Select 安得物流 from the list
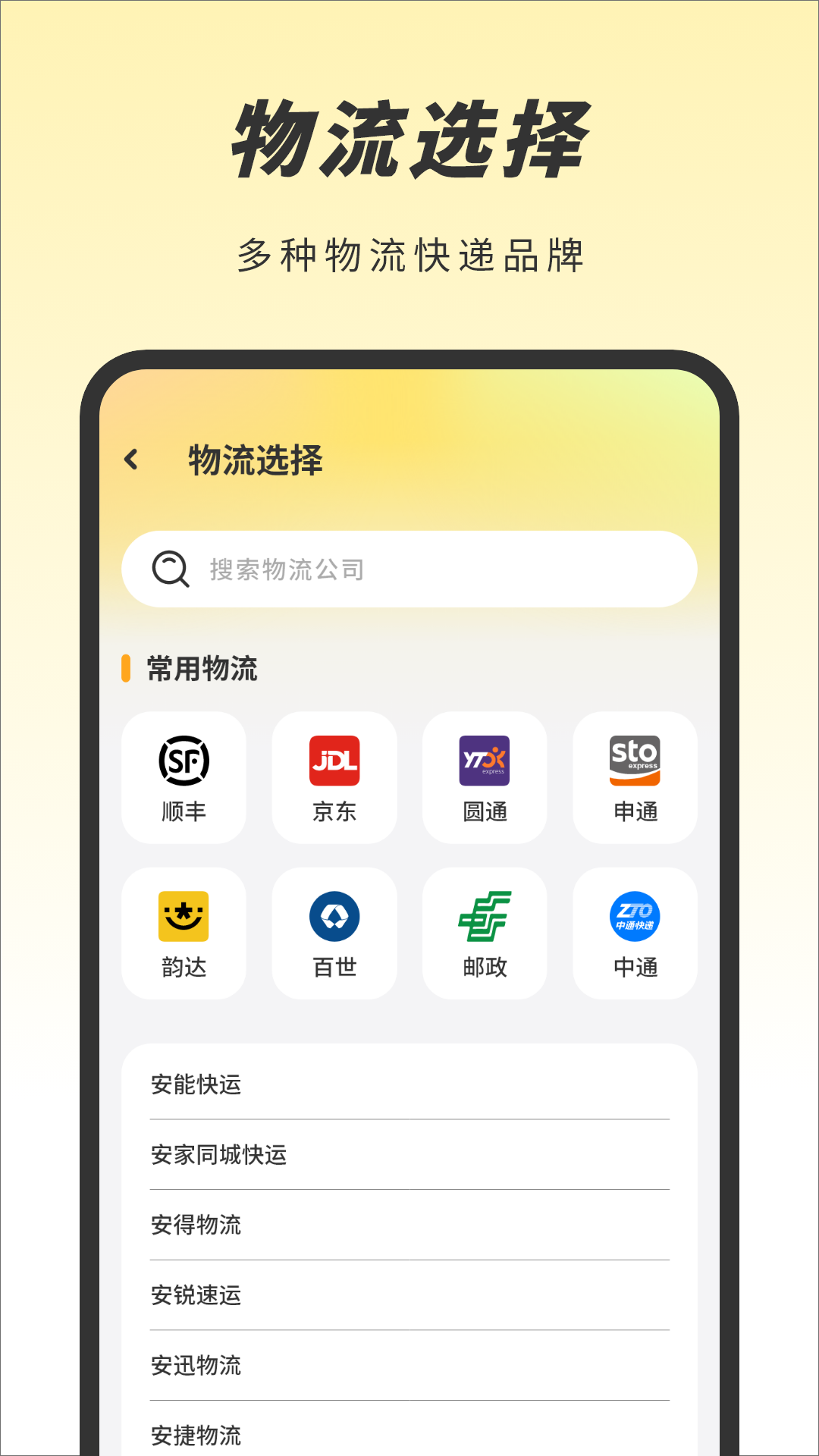This screenshot has height=1456, width=819. [196, 1225]
